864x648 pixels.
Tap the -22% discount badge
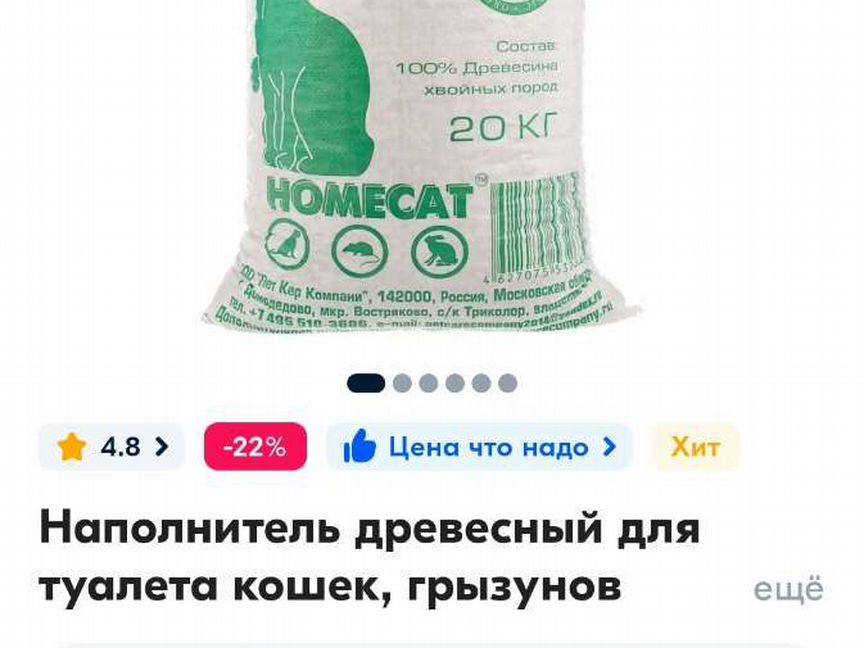tap(255, 447)
